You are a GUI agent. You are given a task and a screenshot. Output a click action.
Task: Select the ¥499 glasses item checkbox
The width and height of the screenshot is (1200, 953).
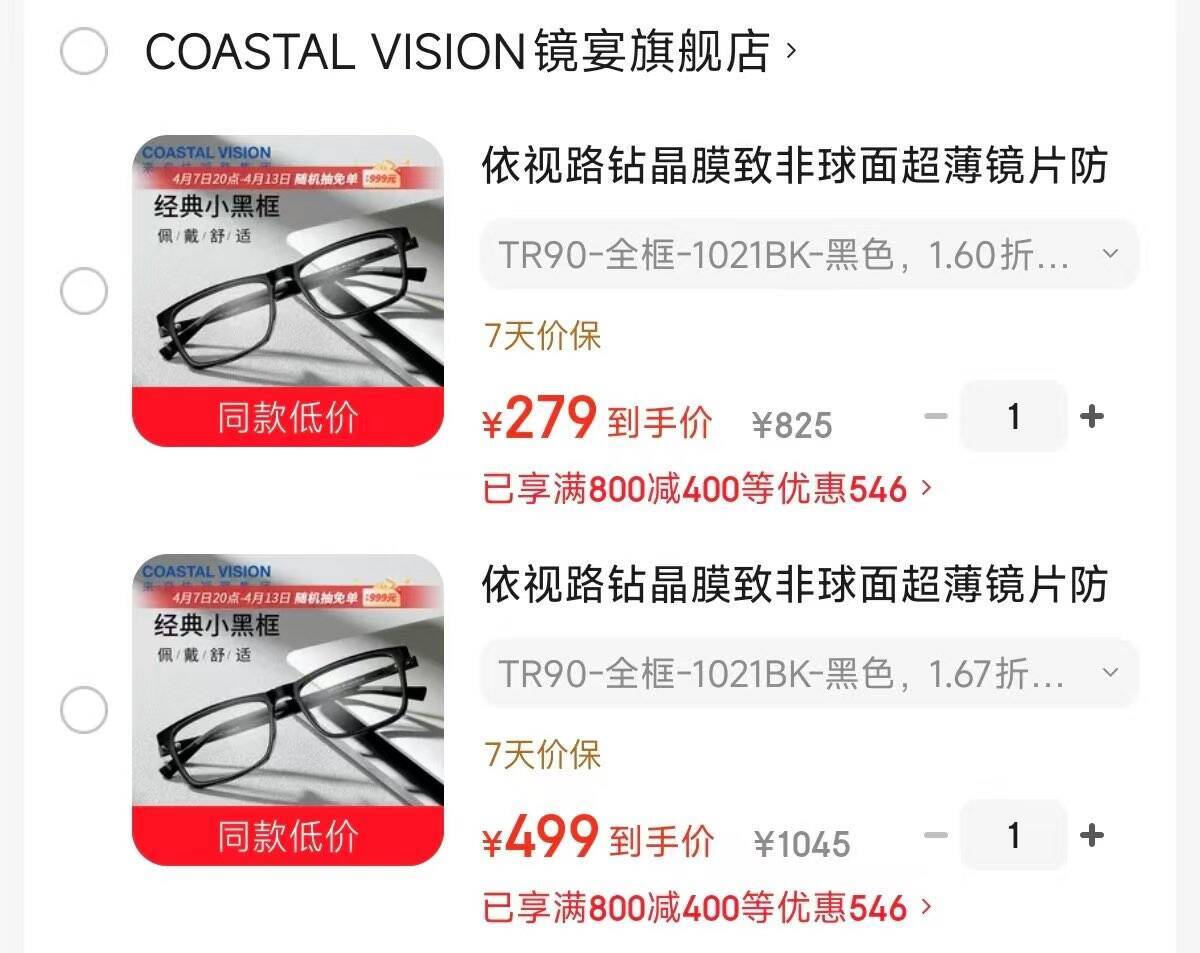pos(84,711)
